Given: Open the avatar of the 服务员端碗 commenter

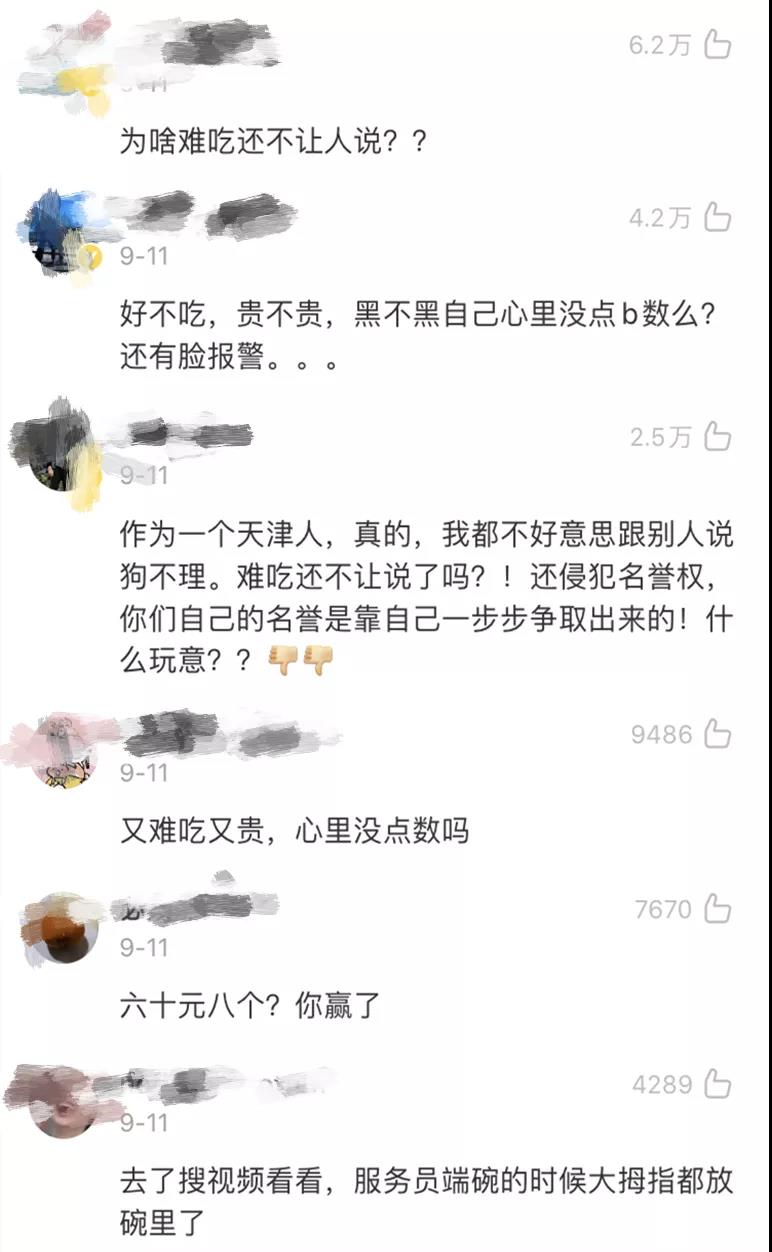Looking at the screenshot, I should [60, 1102].
